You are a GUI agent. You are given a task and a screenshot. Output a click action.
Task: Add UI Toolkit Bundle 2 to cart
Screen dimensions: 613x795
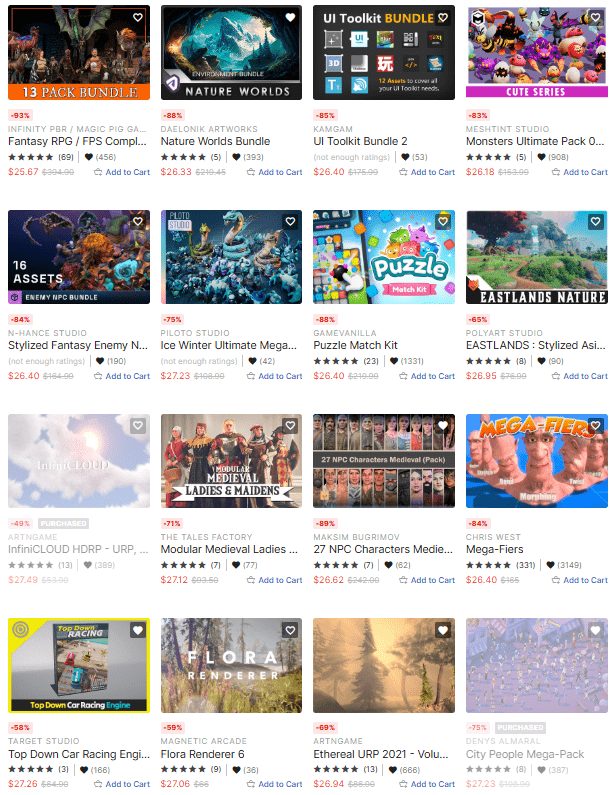[x=426, y=172]
